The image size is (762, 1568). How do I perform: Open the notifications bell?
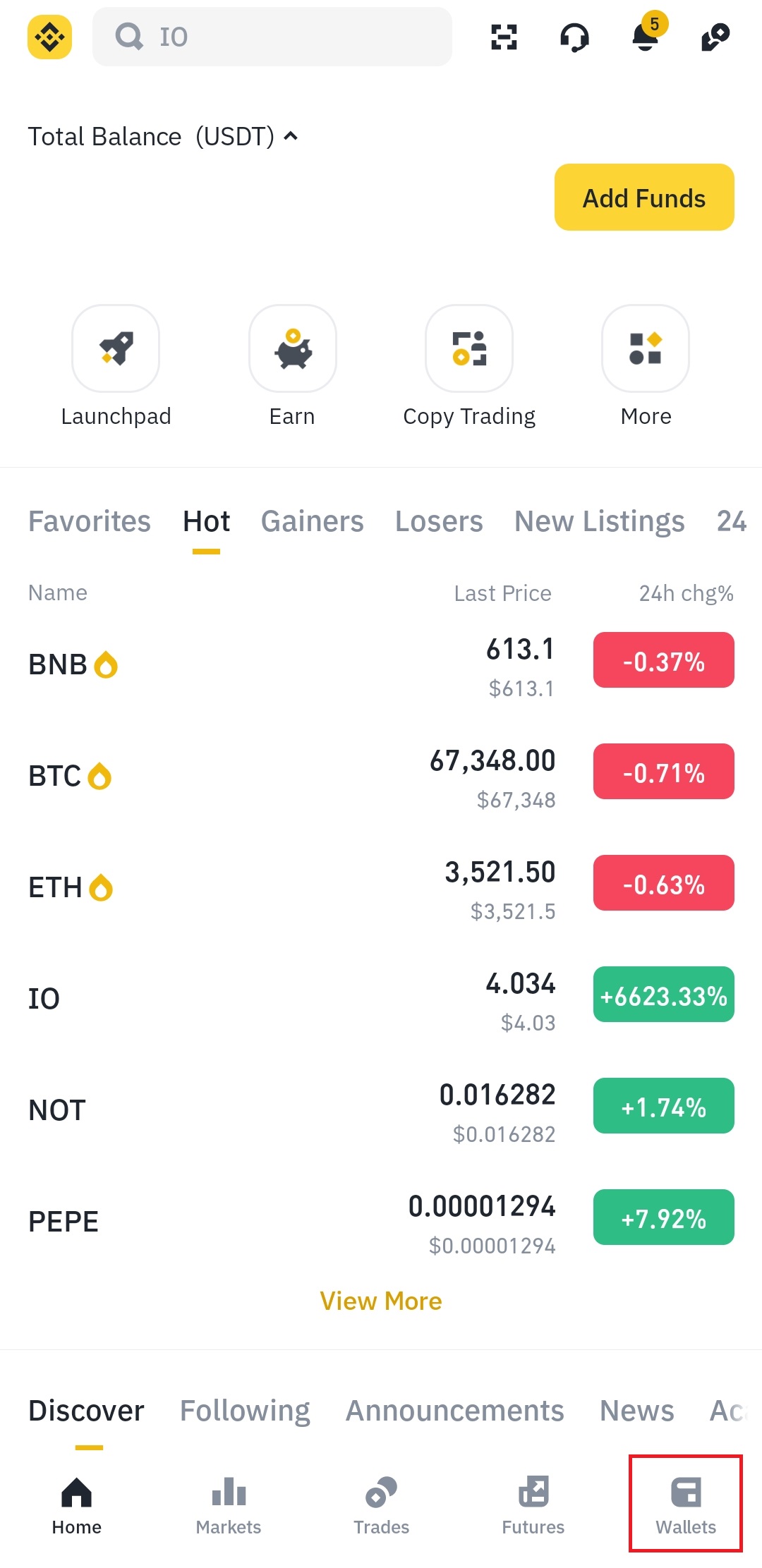(x=645, y=37)
